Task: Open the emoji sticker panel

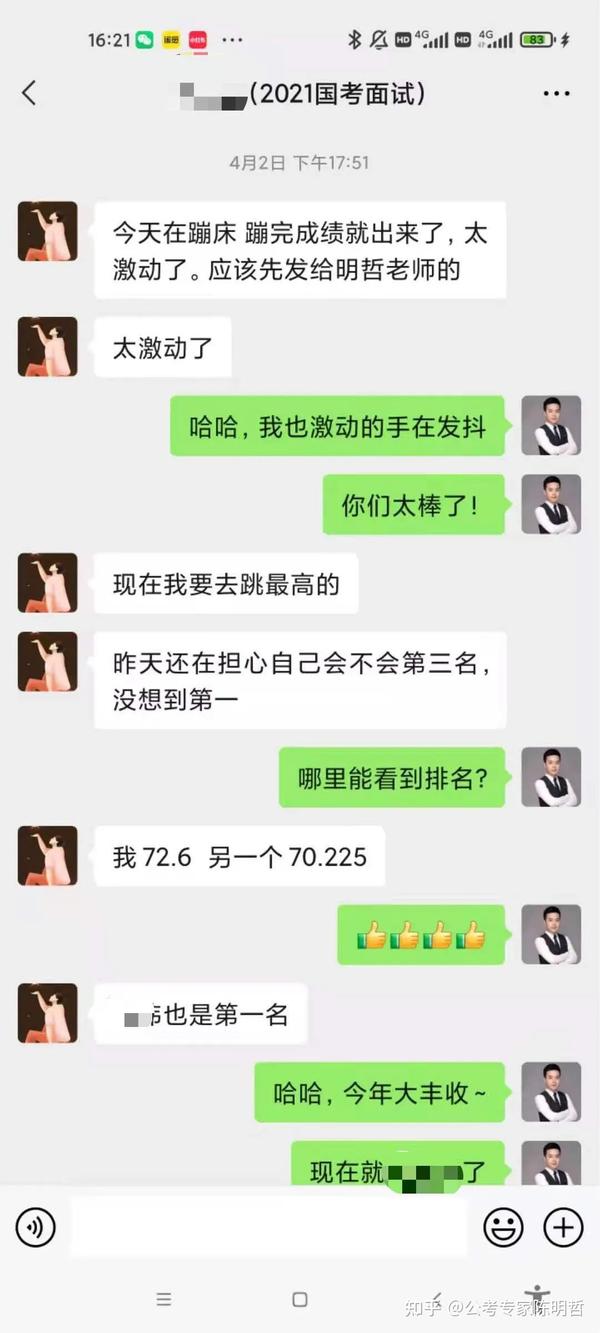Action: click(503, 1226)
